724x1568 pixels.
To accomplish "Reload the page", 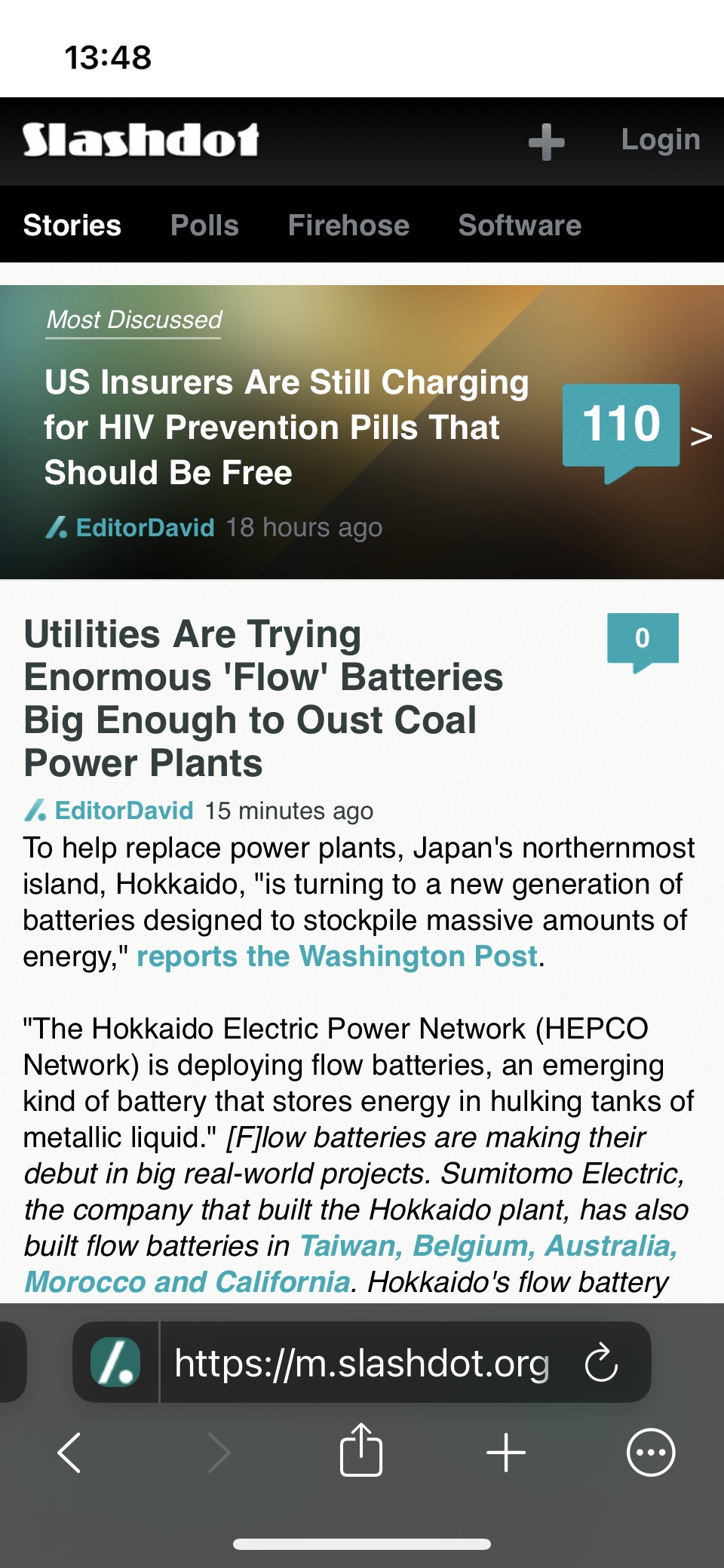I will [x=601, y=1363].
